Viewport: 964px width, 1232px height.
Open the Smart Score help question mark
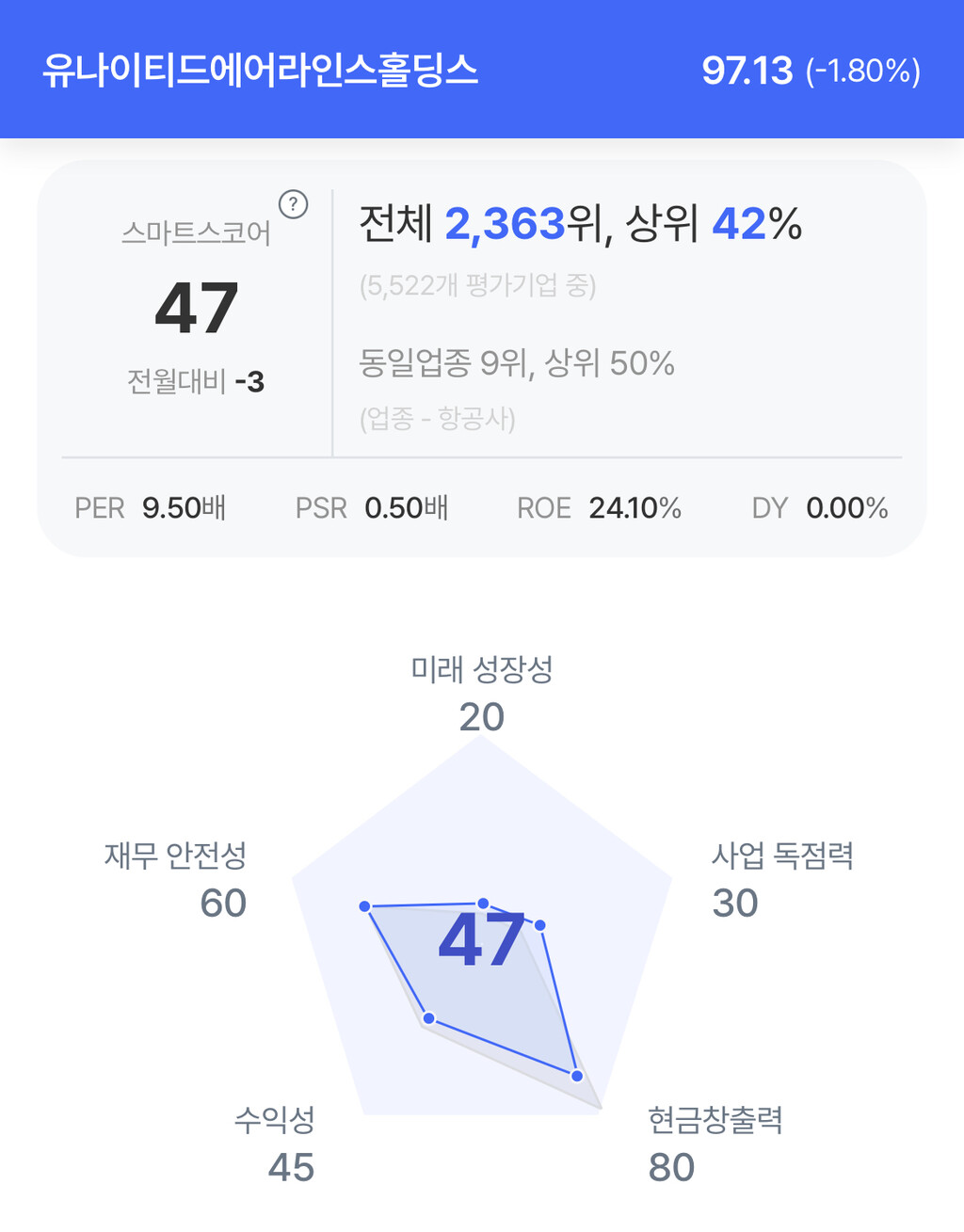point(294,204)
